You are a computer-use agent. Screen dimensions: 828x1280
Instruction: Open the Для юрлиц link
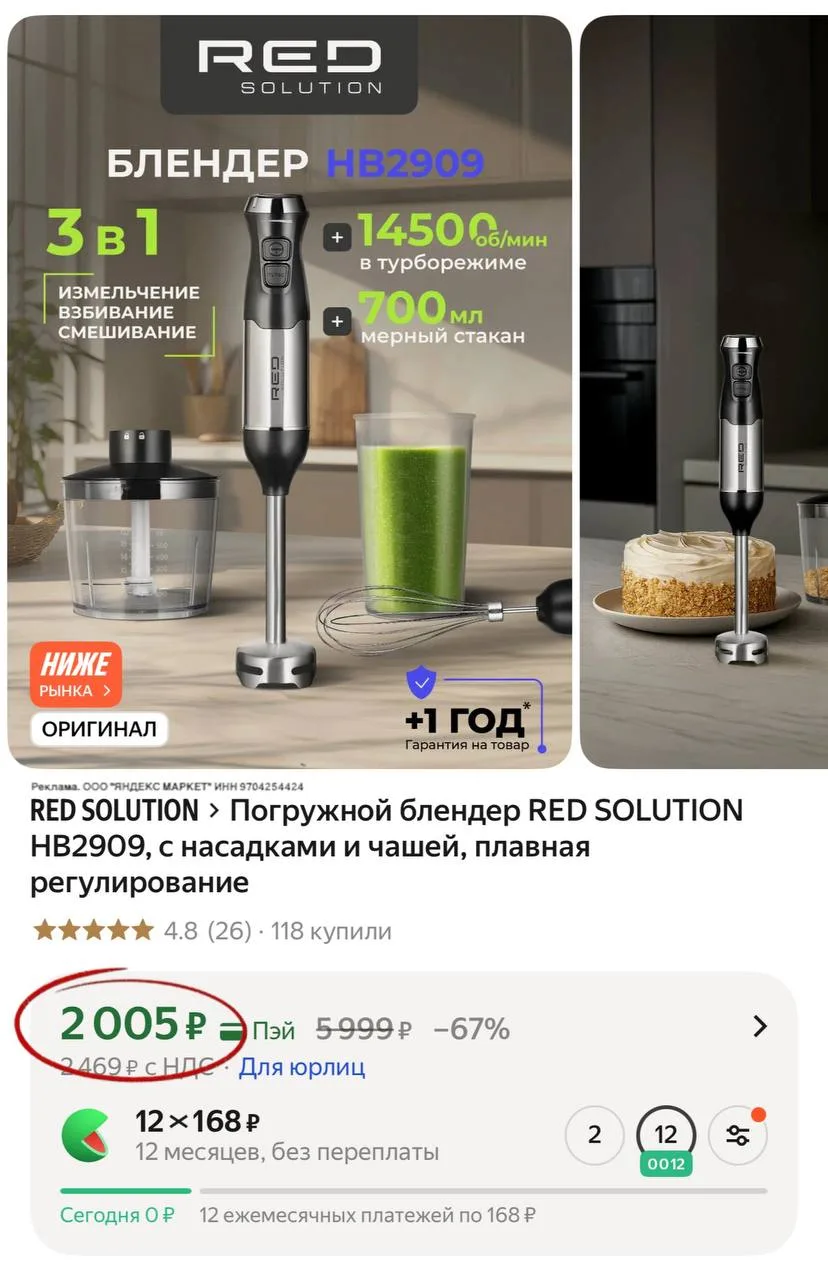302,1067
